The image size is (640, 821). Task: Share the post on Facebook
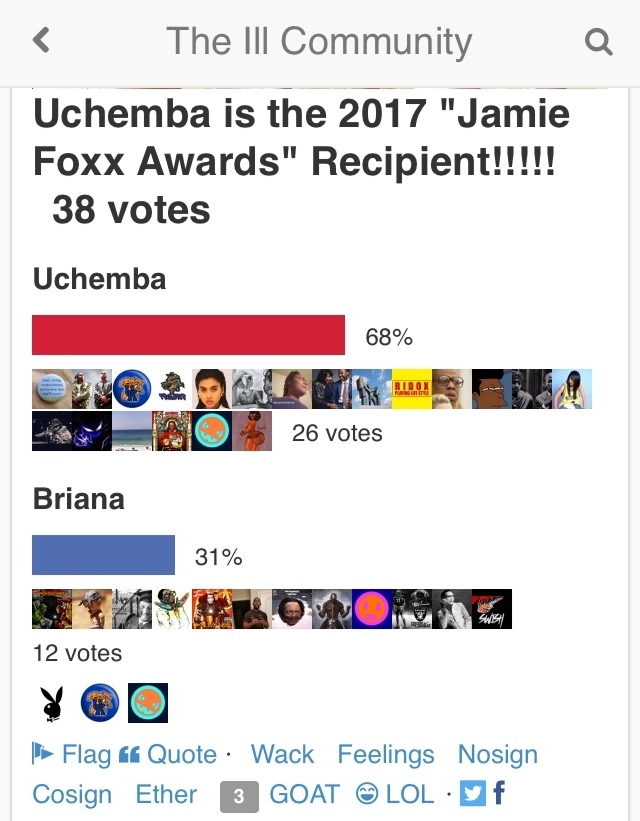pos(498,795)
